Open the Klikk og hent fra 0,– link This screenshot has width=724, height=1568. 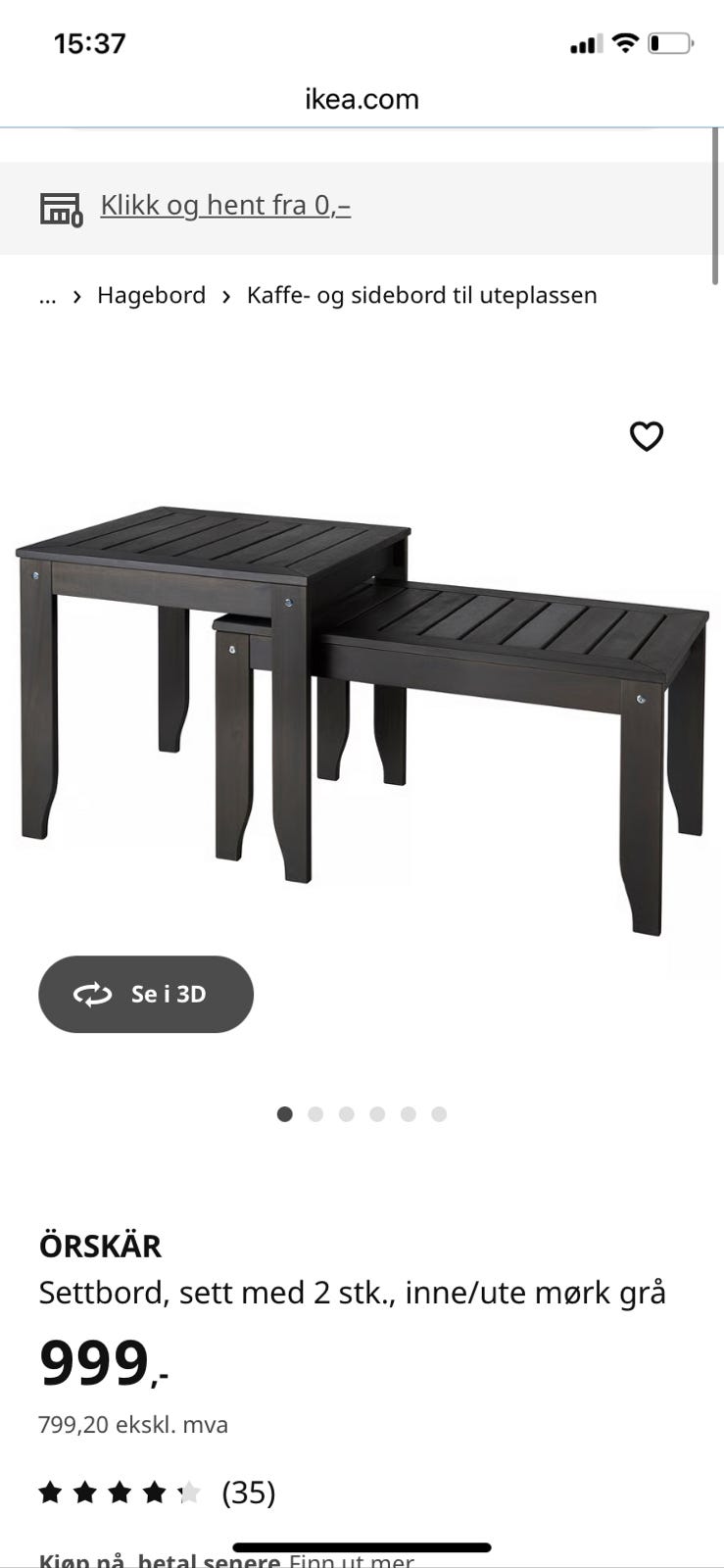click(x=225, y=205)
